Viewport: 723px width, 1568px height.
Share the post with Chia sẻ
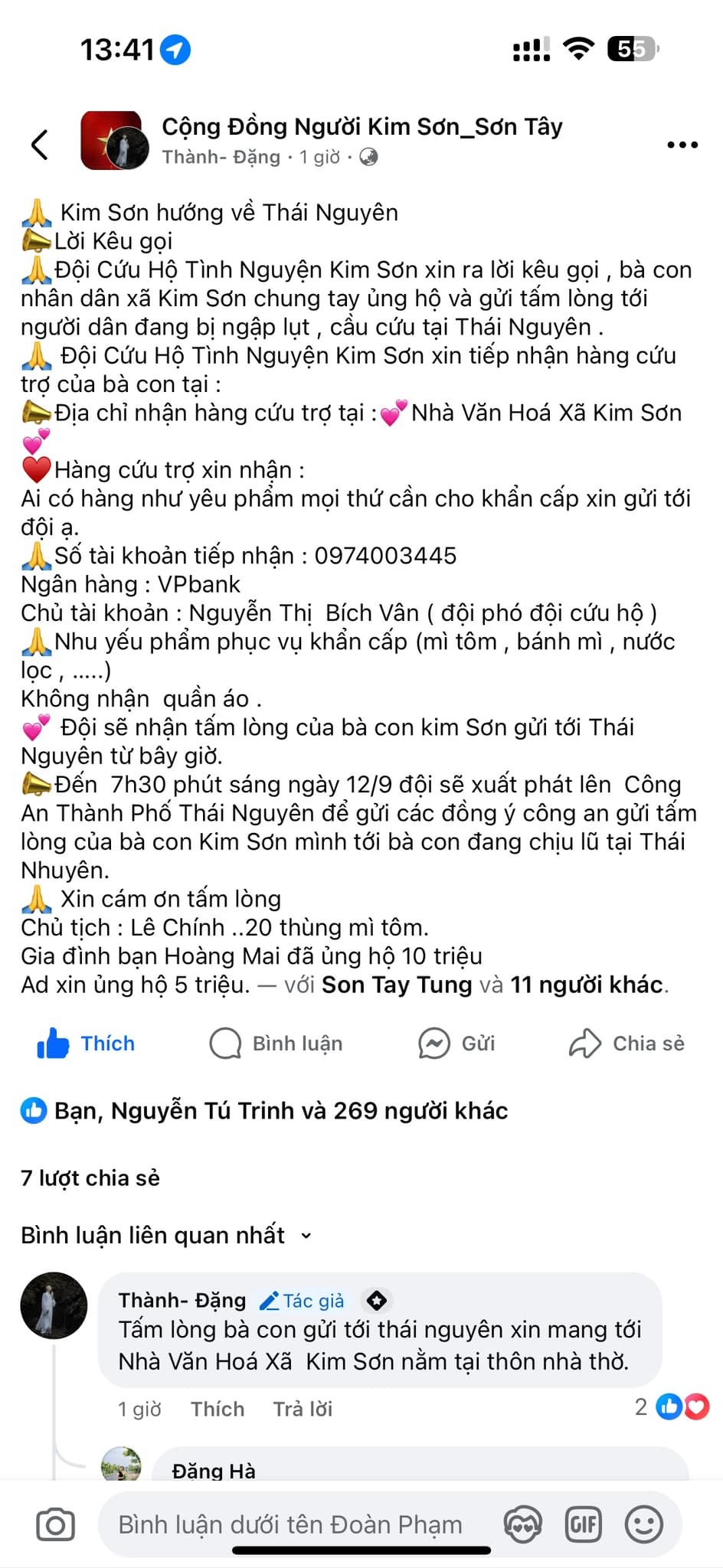point(626,1043)
